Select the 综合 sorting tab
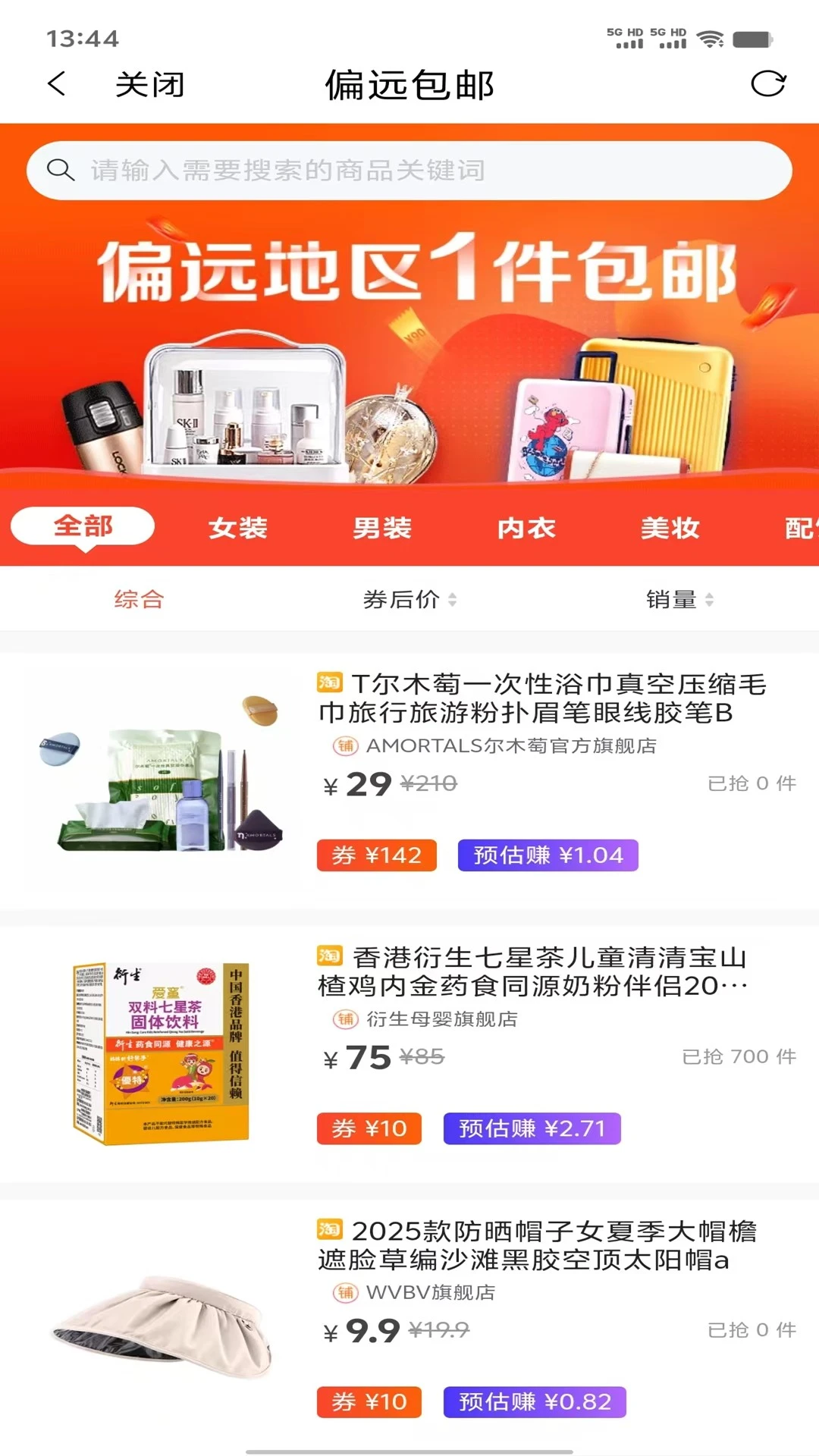 click(x=140, y=599)
